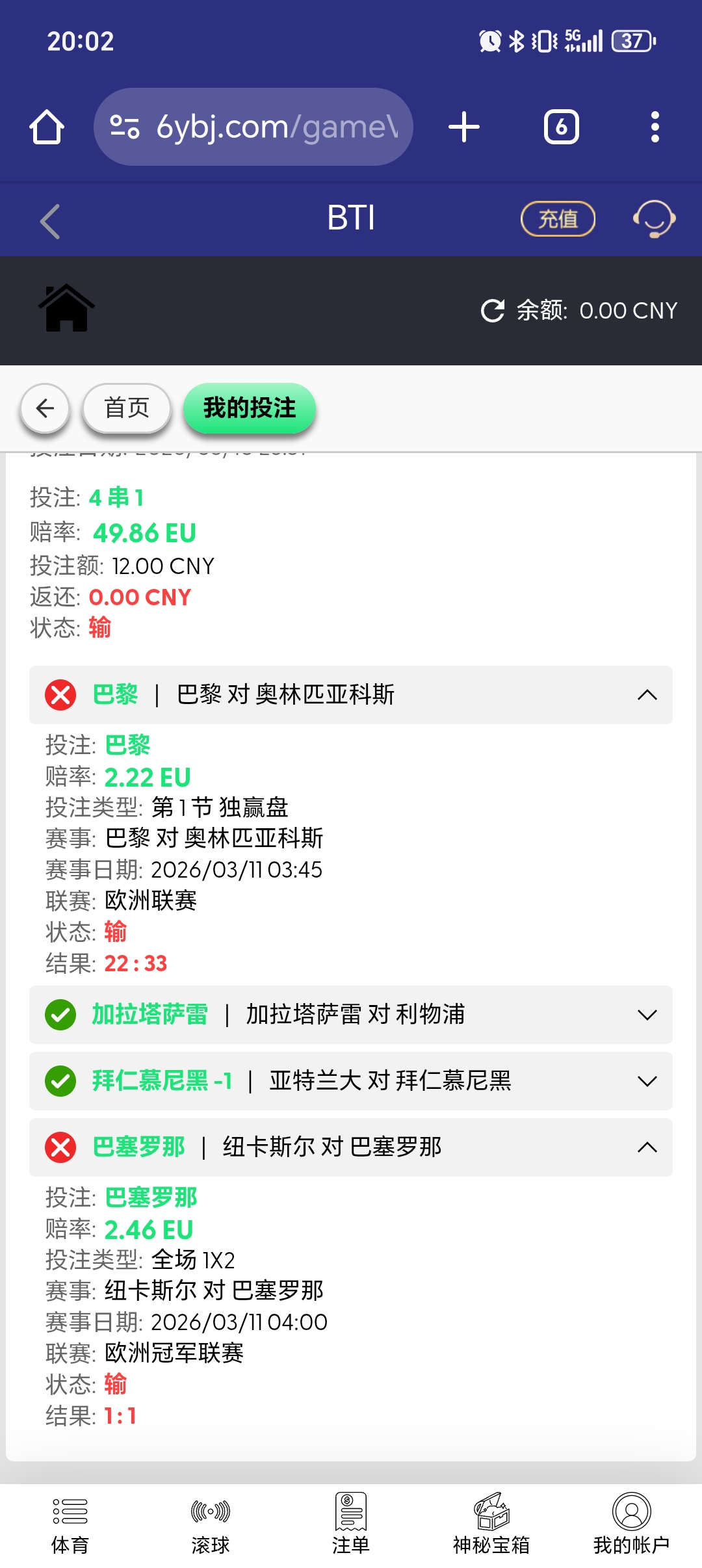Contact customer service via headset icon
The width and height of the screenshot is (702, 1568).
click(x=654, y=219)
